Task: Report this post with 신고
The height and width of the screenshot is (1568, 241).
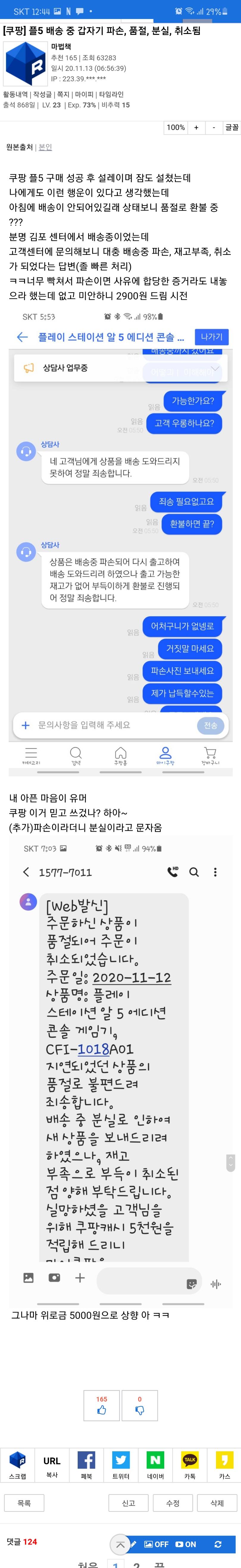Action: (x=129, y=1503)
